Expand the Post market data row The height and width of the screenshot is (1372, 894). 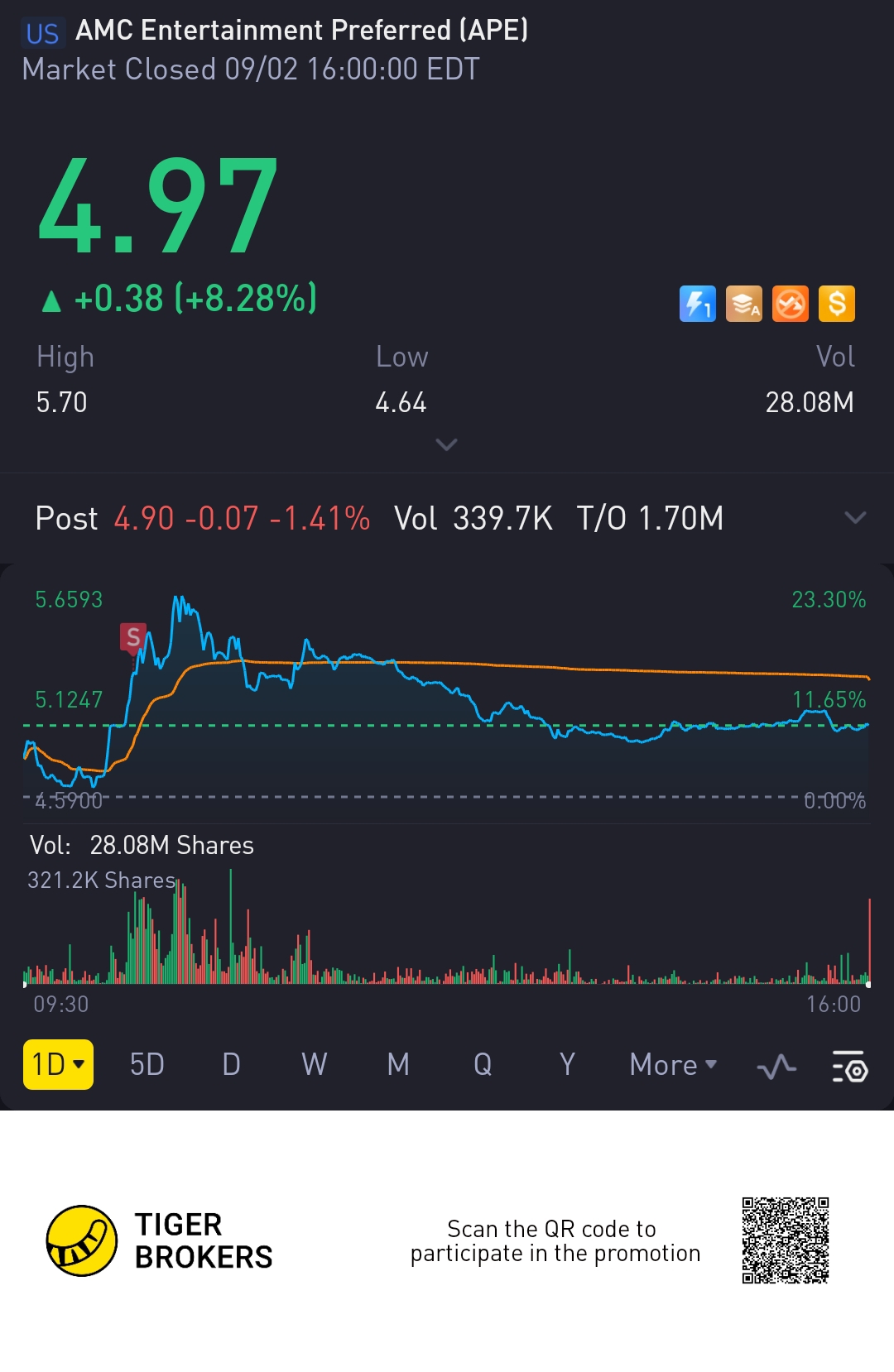855,518
